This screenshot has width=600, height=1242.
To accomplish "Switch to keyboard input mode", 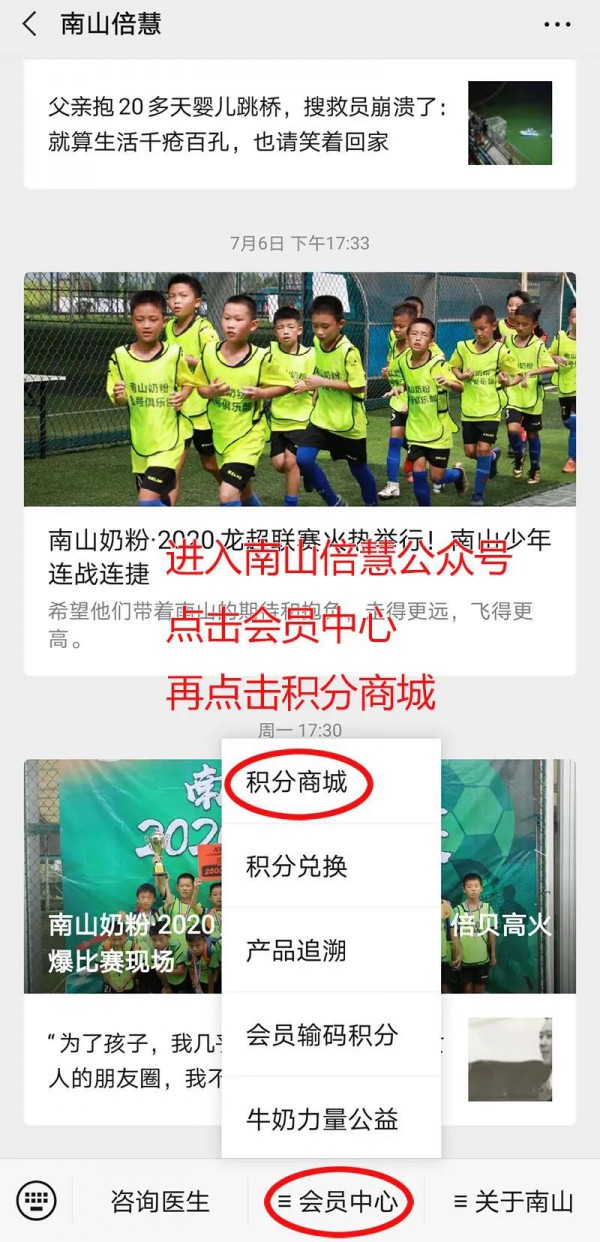I will [x=37, y=1201].
